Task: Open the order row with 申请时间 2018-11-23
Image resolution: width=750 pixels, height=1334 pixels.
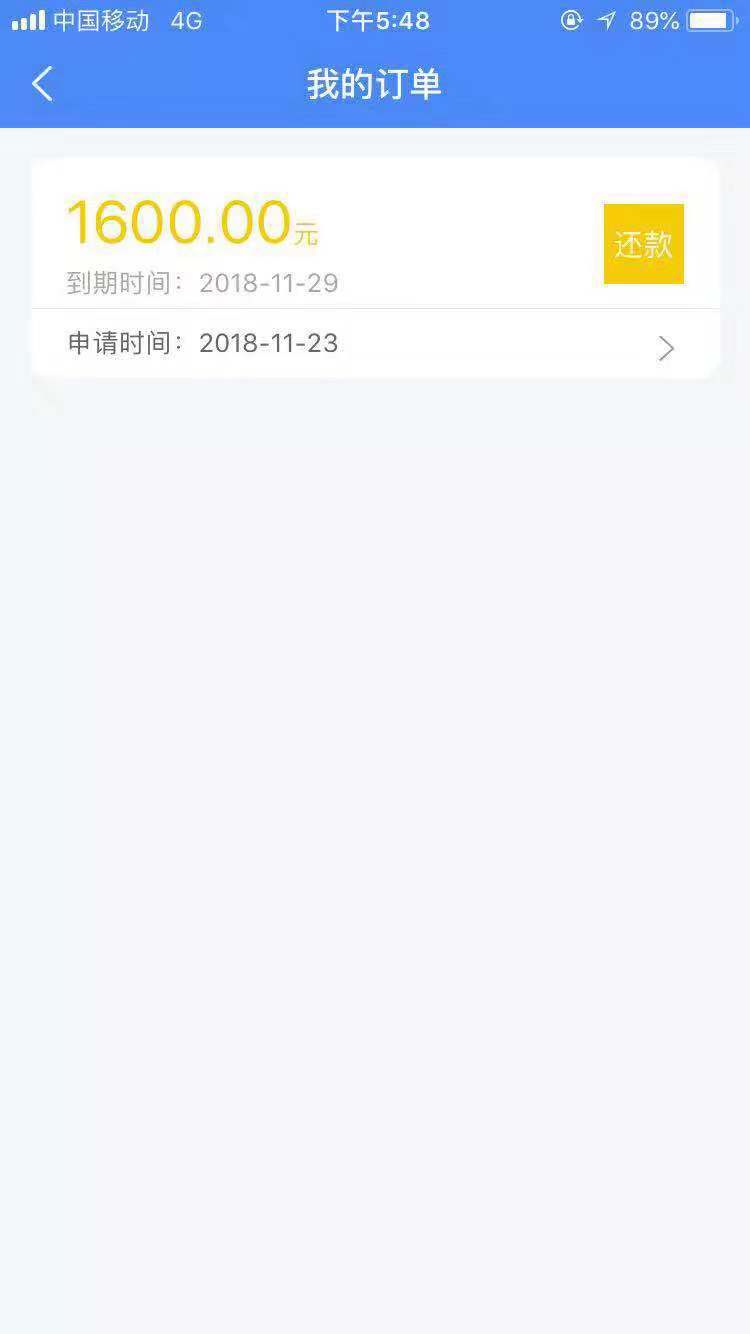Action: click(x=375, y=344)
